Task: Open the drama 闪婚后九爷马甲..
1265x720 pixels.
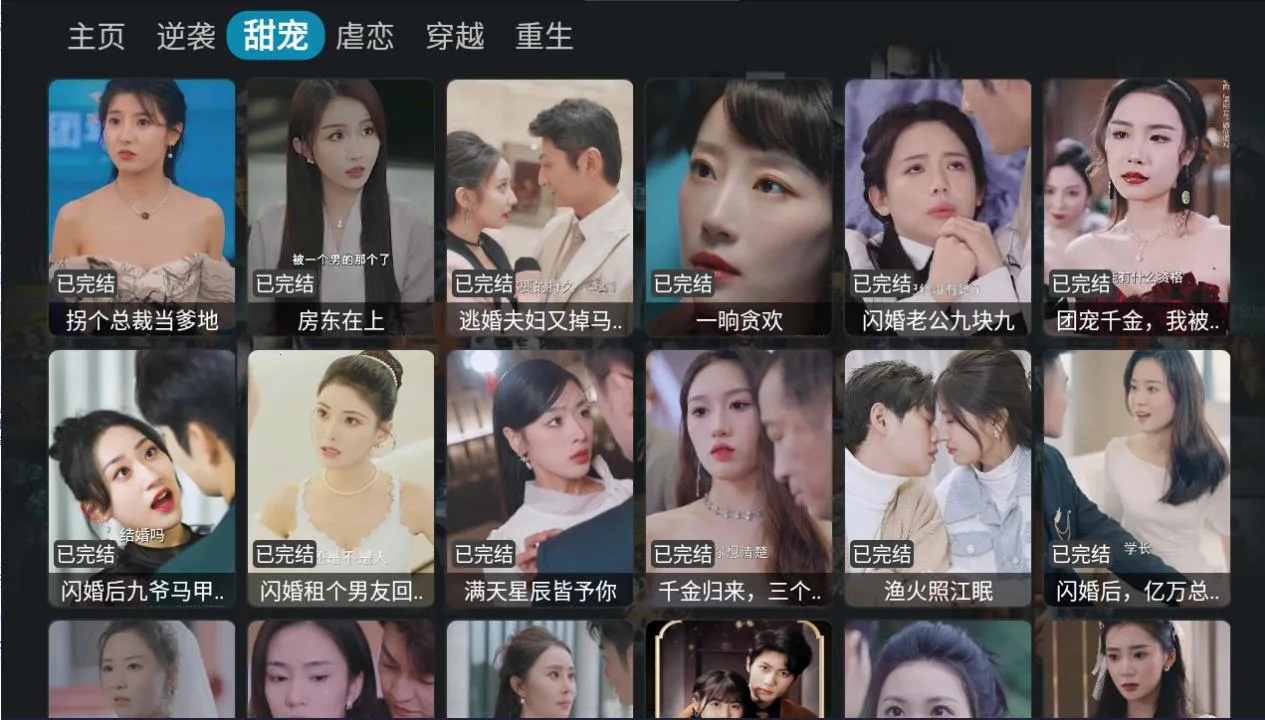Action: pyautogui.click(x=142, y=478)
